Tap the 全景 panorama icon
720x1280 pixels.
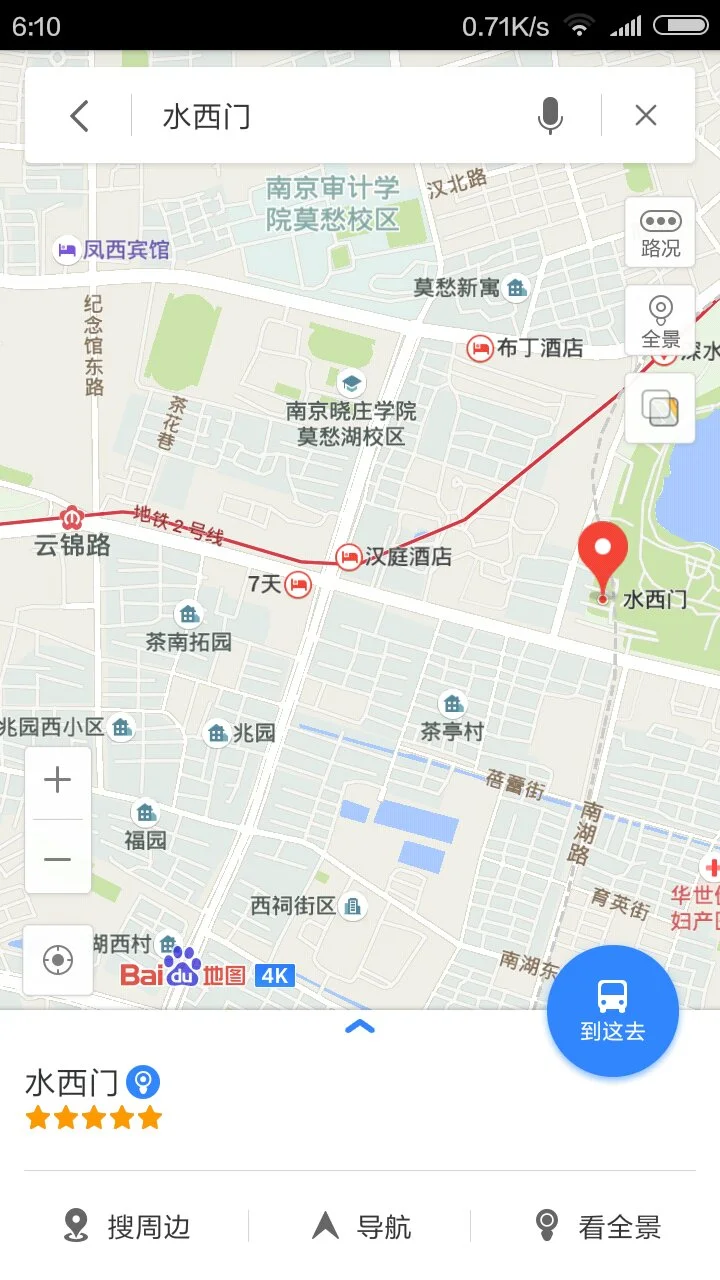click(x=660, y=318)
